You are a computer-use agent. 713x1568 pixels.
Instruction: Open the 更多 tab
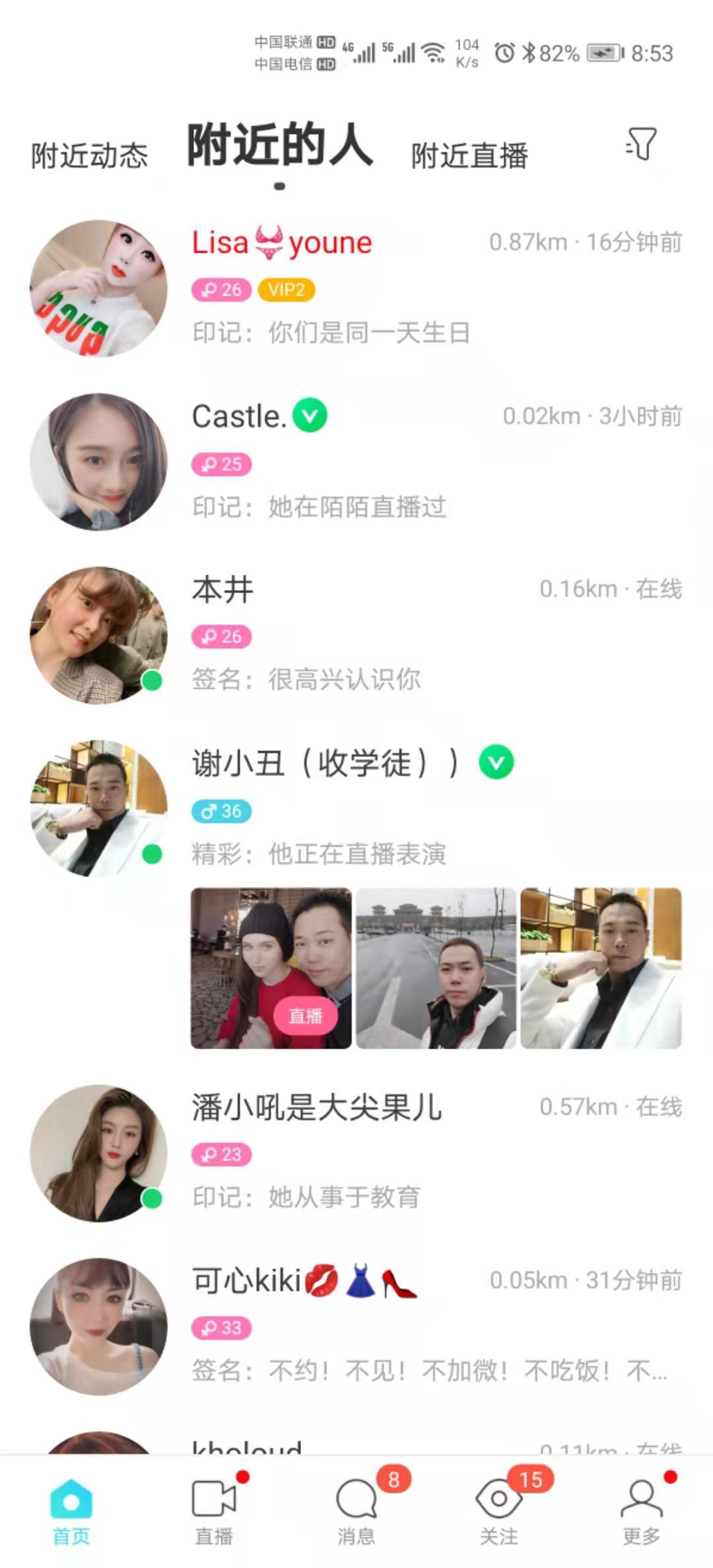click(642, 1513)
